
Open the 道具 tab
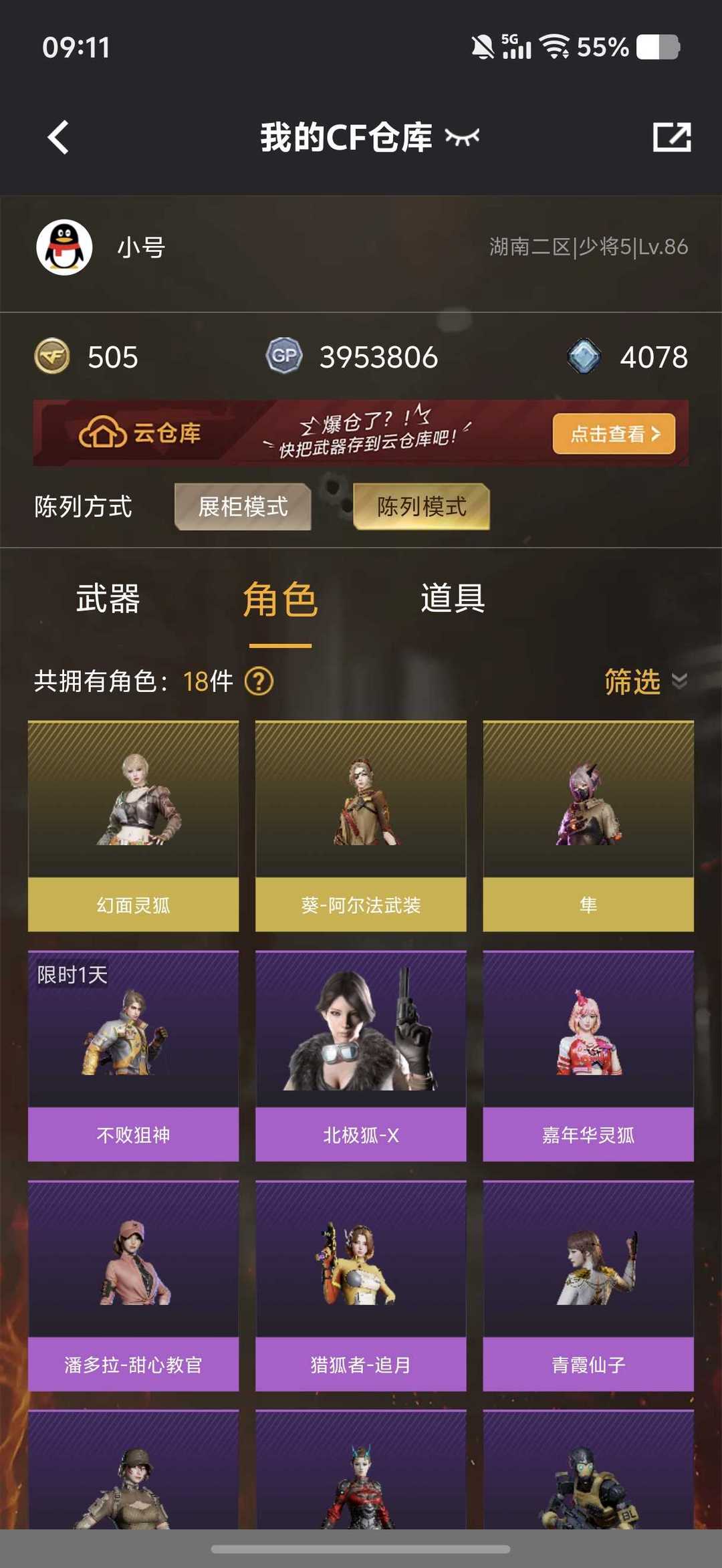pos(452,600)
